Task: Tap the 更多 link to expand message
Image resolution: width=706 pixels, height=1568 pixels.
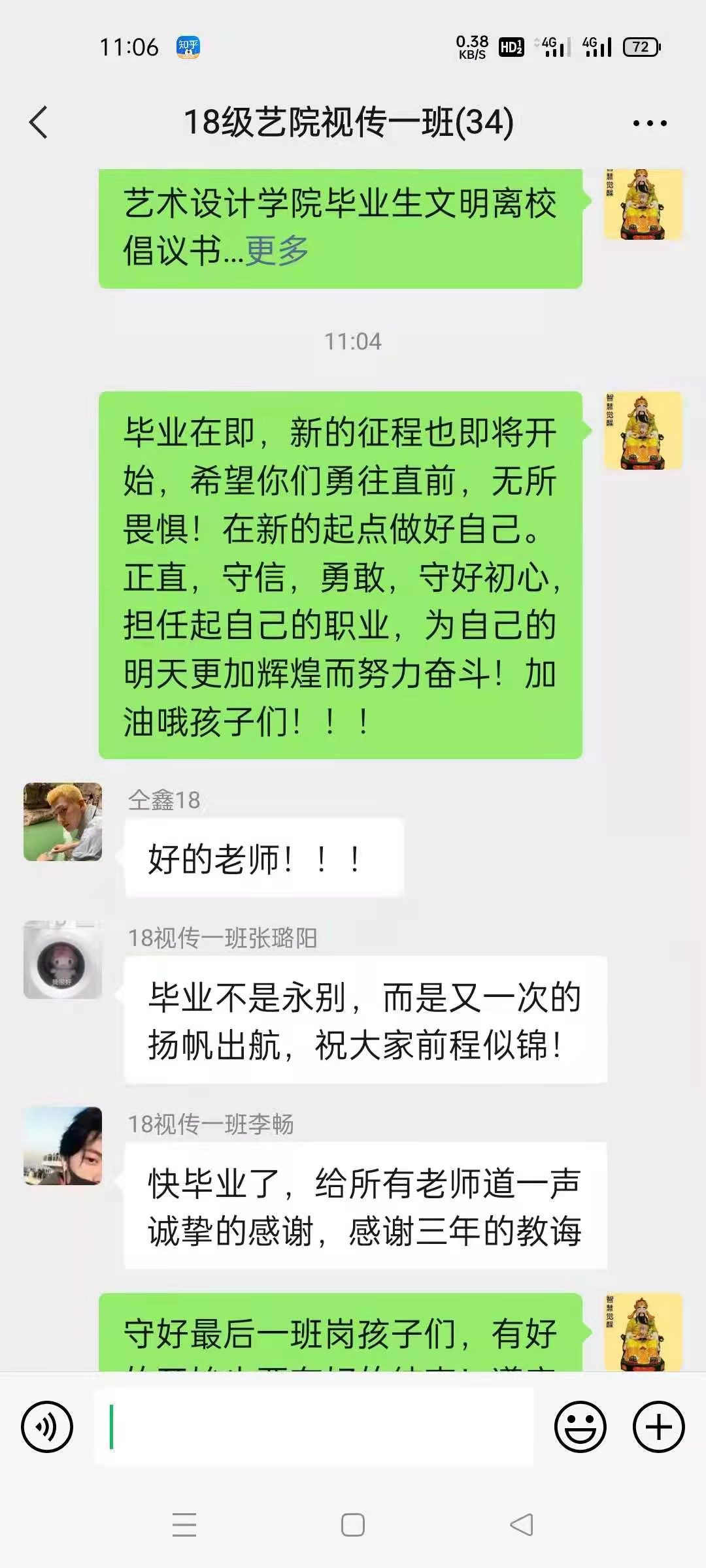Action: click(x=277, y=250)
